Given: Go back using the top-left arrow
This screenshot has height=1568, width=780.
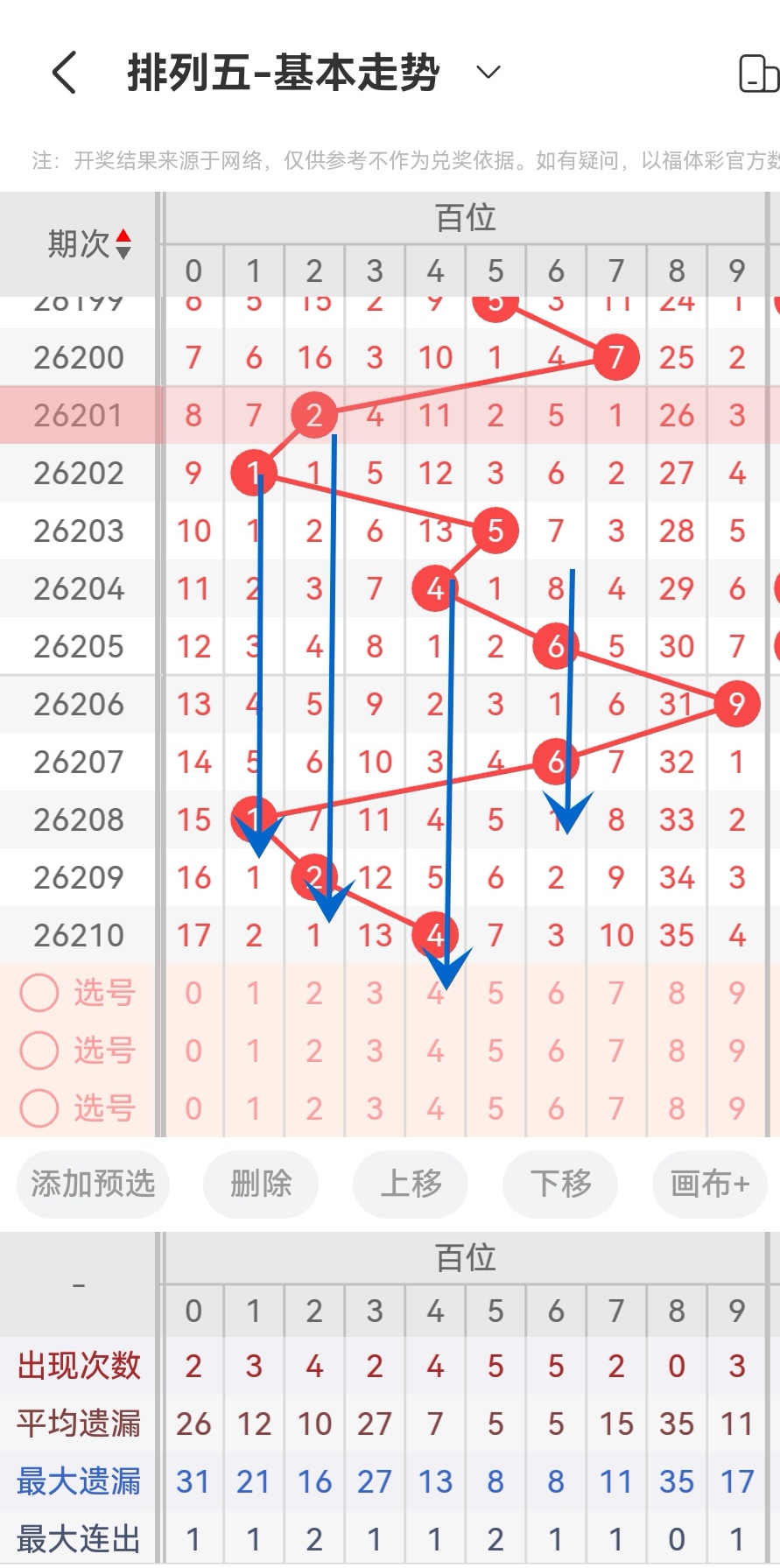Looking at the screenshot, I should [x=65, y=72].
